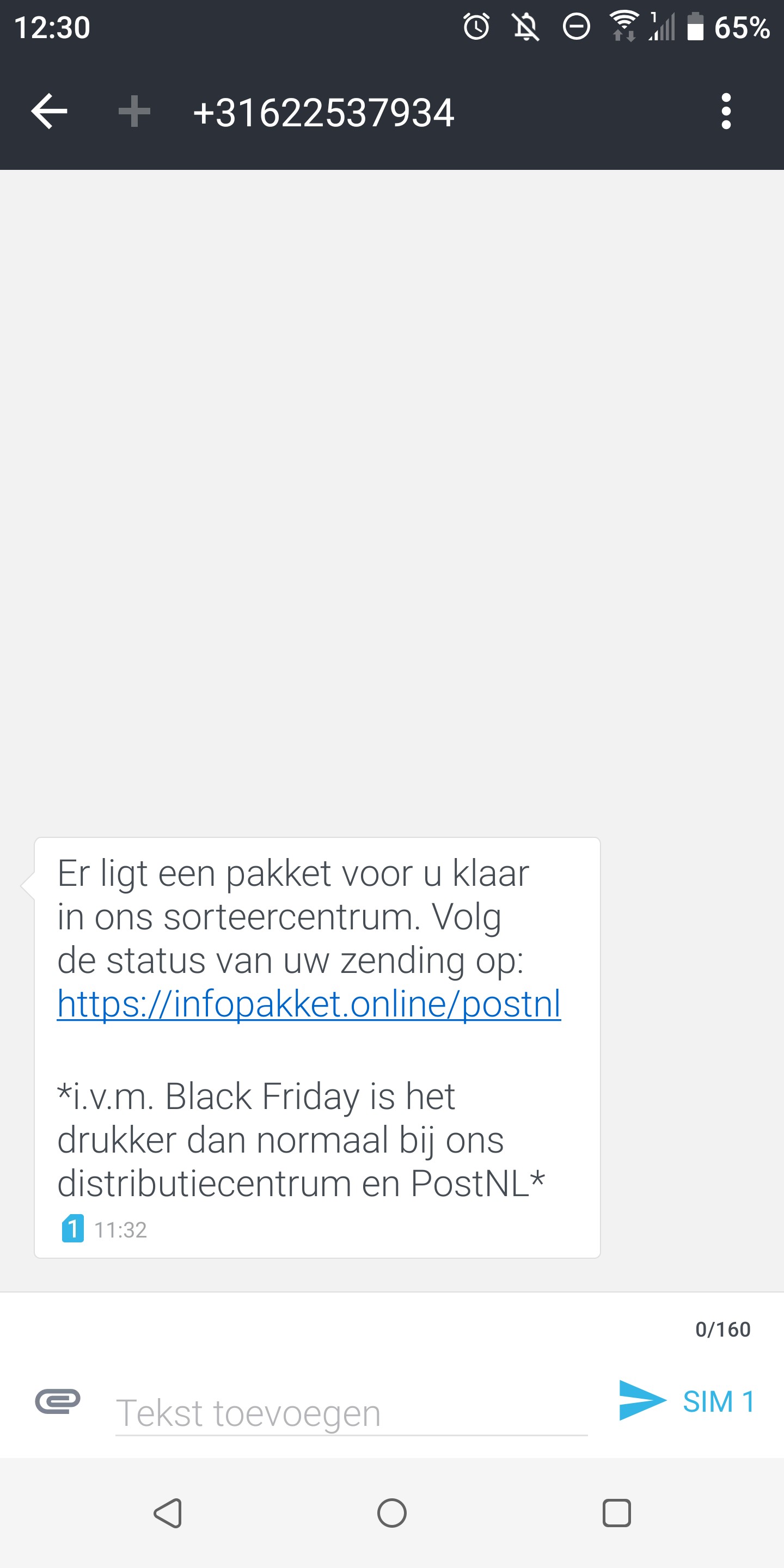The height and width of the screenshot is (1568, 784).
Task: Tap the attachment paperclip icon
Action: click(58, 1401)
